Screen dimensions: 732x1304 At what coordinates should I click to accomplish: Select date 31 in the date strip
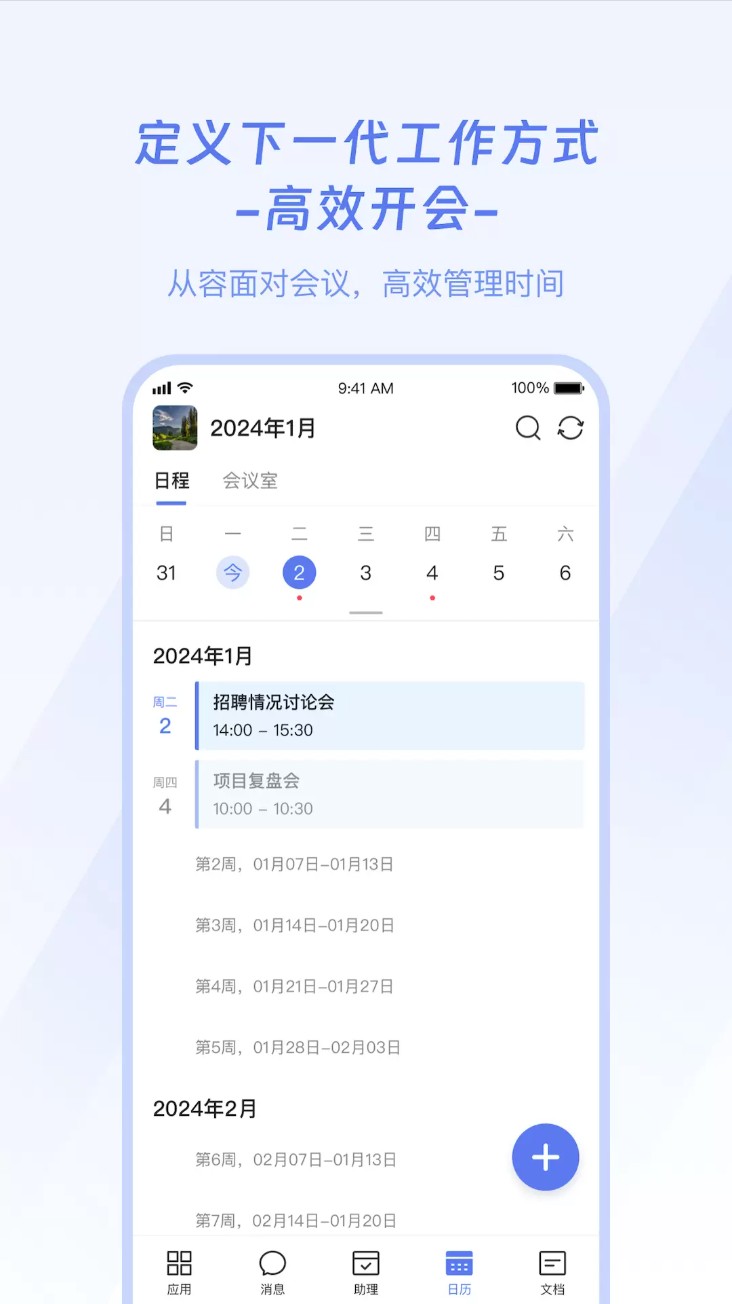166,573
